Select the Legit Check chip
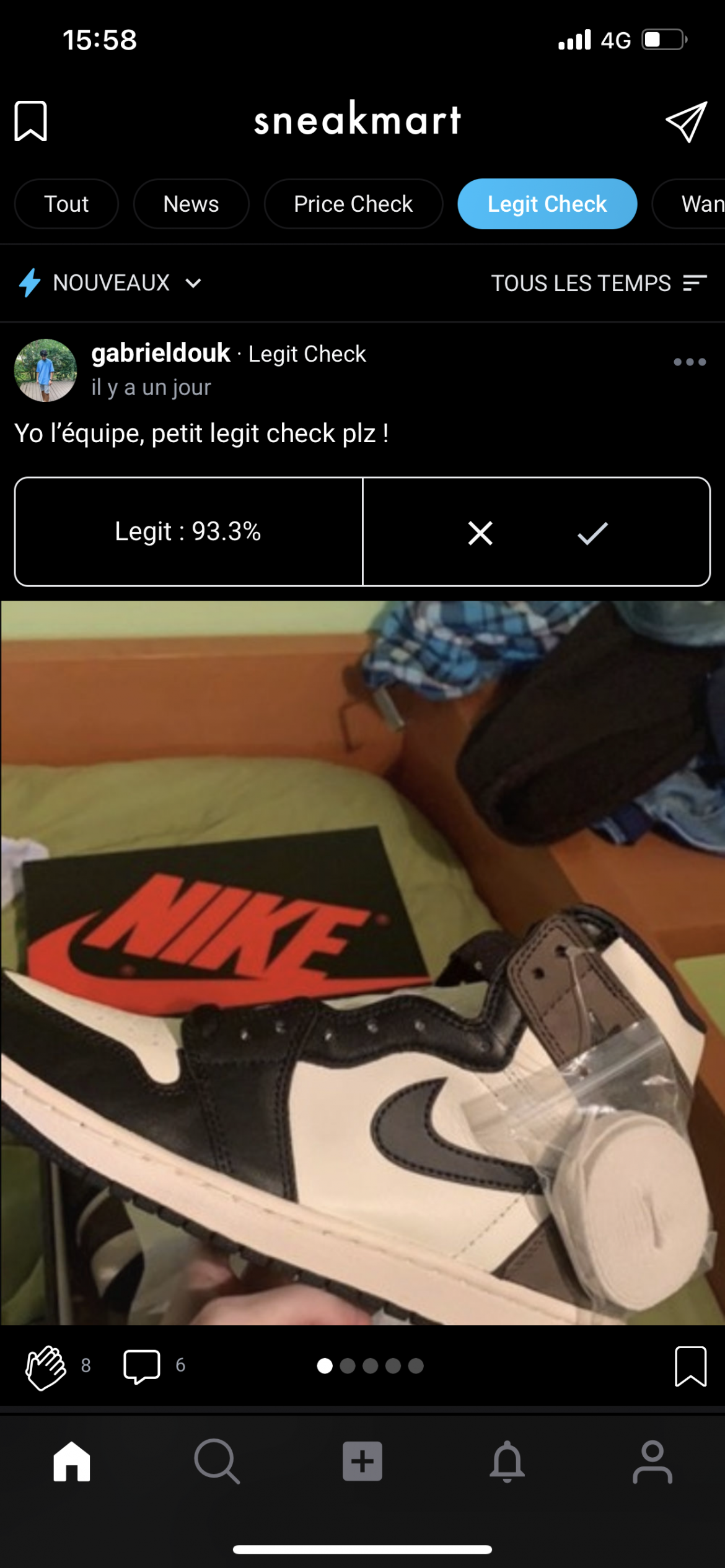Viewport: 725px width, 1568px height. click(x=547, y=204)
